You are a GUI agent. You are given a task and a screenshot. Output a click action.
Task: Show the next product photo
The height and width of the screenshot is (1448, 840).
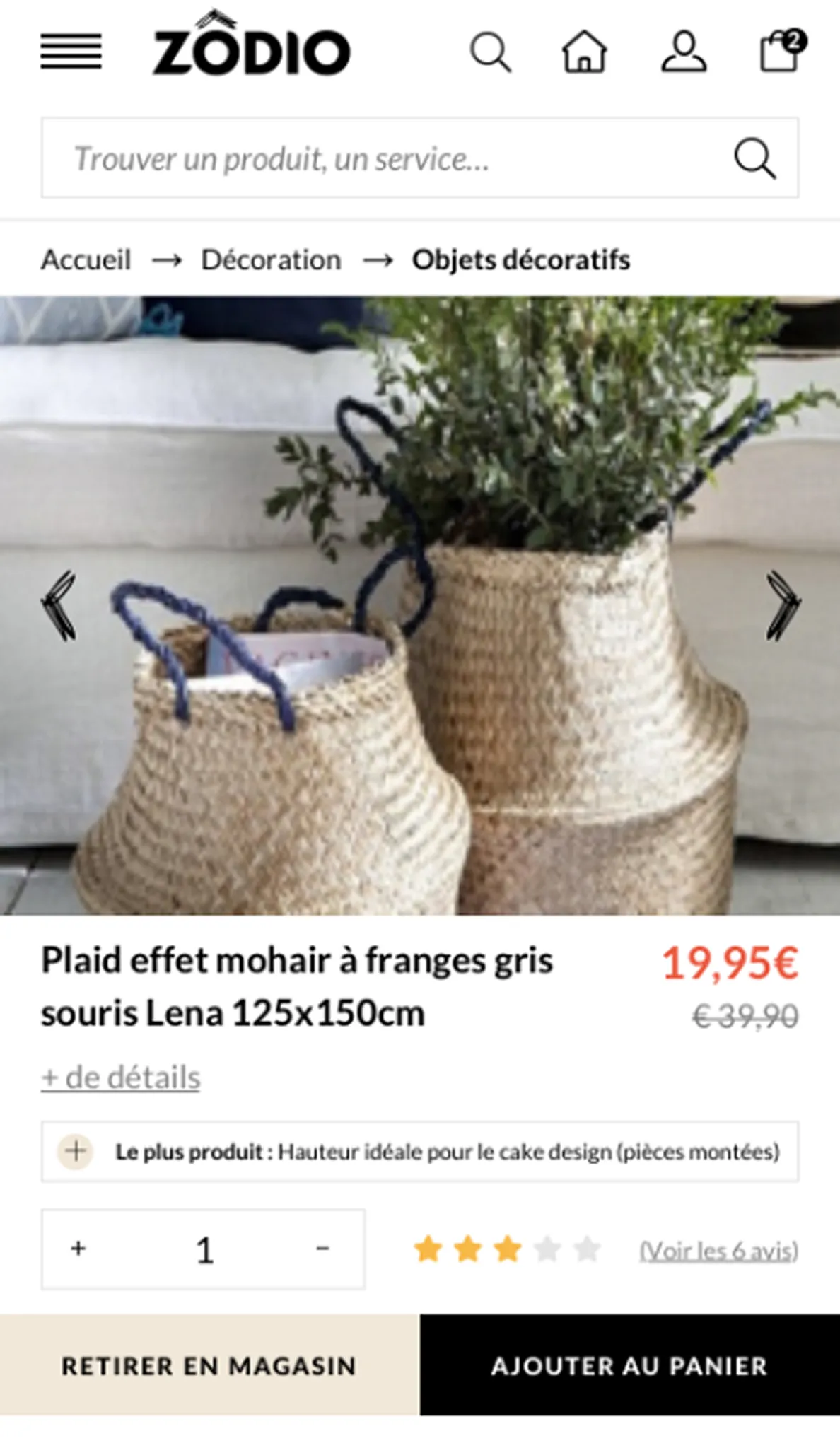(x=782, y=605)
